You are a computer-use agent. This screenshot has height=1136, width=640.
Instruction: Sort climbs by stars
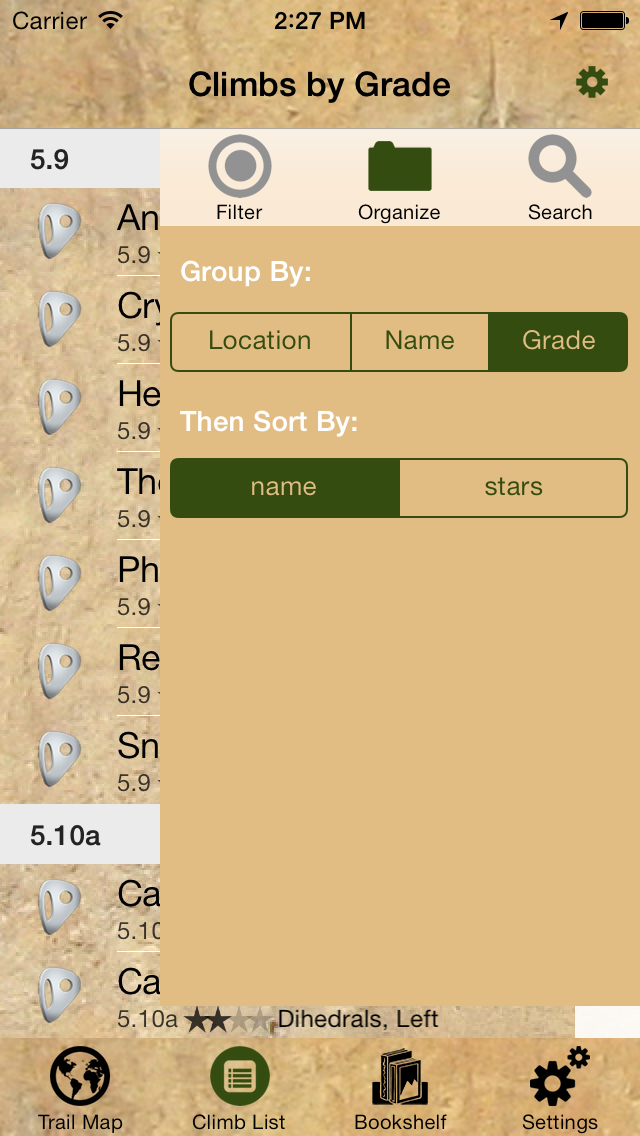pyautogui.click(x=513, y=487)
